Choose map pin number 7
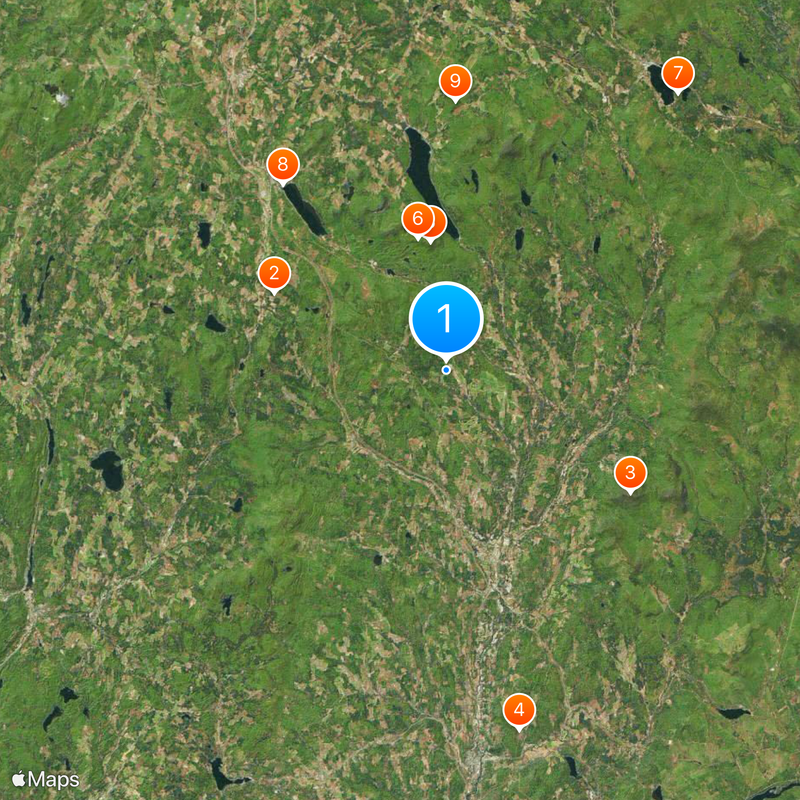 [x=678, y=73]
